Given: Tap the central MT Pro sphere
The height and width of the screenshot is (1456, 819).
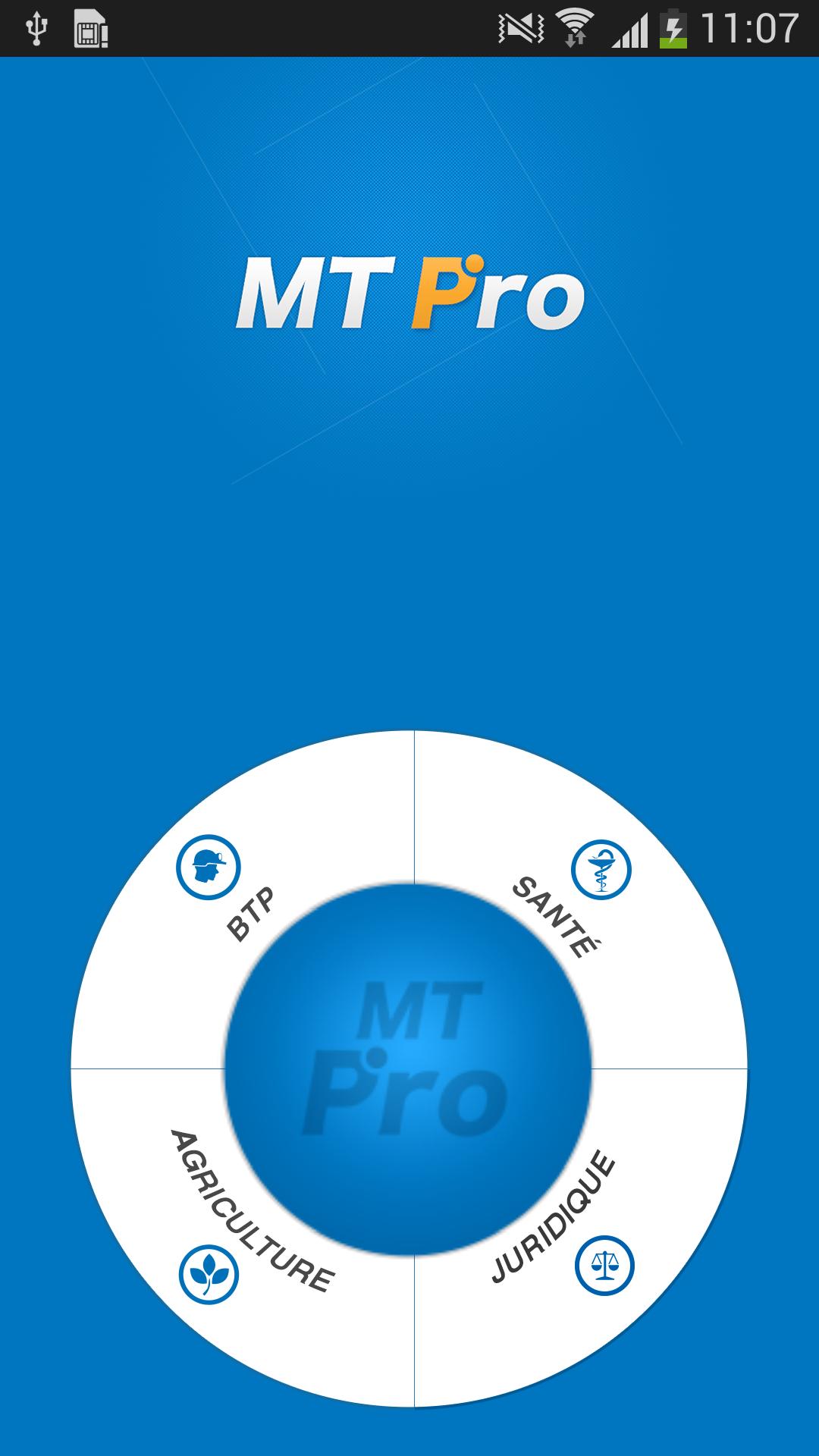Looking at the screenshot, I should click(409, 1071).
